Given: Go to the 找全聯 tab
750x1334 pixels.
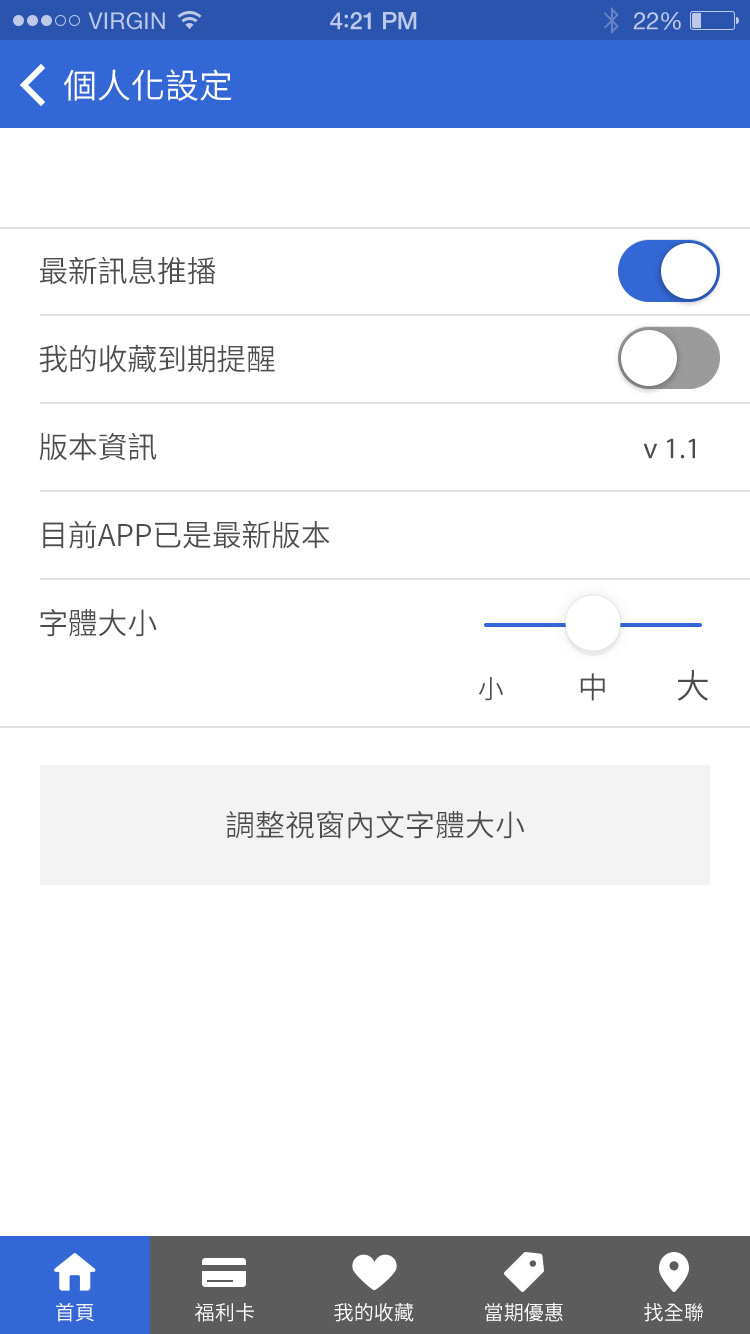Looking at the screenshot, I should [x=674, y=1286].
